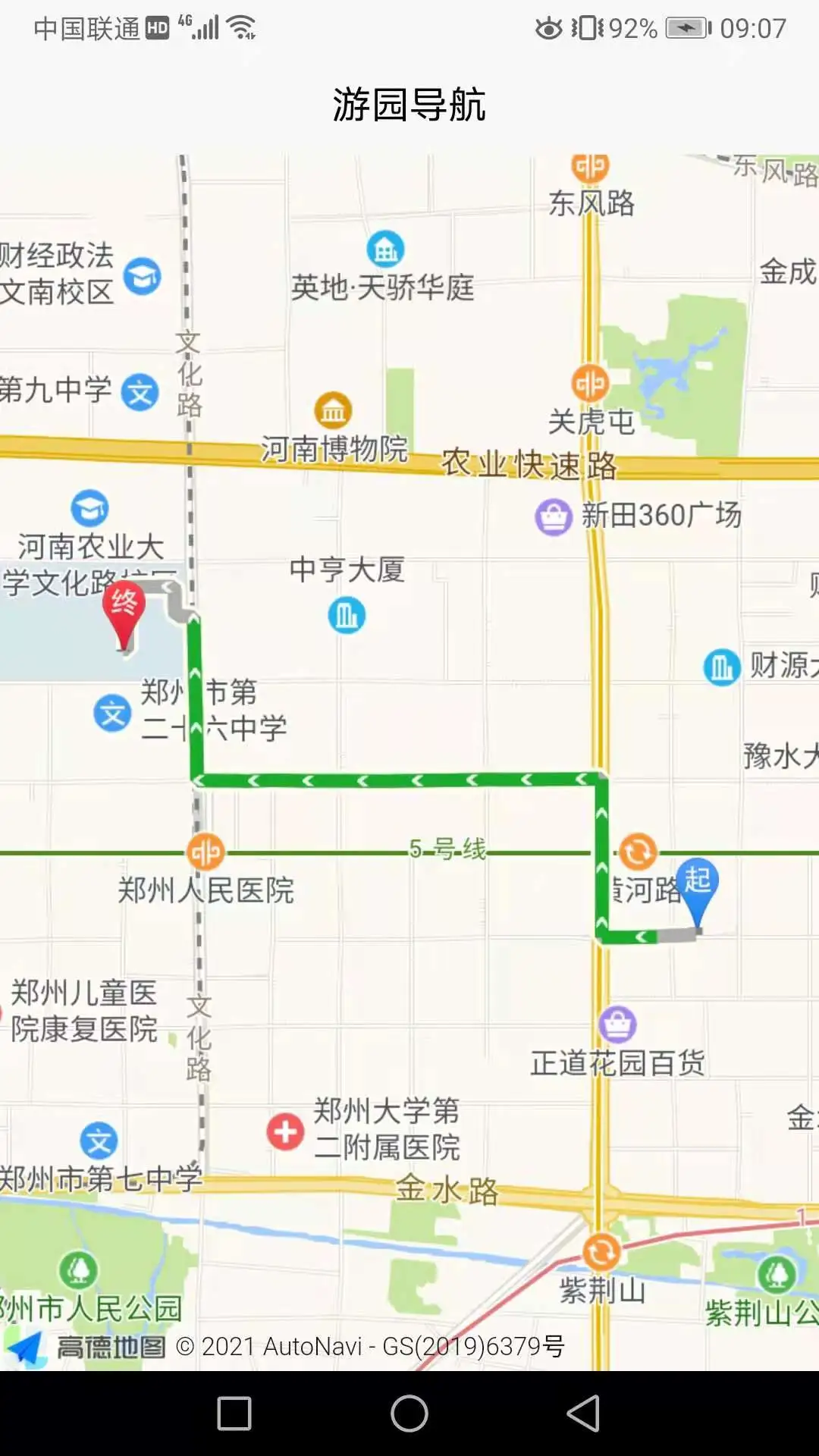Screen dimensions: 819x1456
Task: Tap the red destination marker 终
Action: pos(123,611)
